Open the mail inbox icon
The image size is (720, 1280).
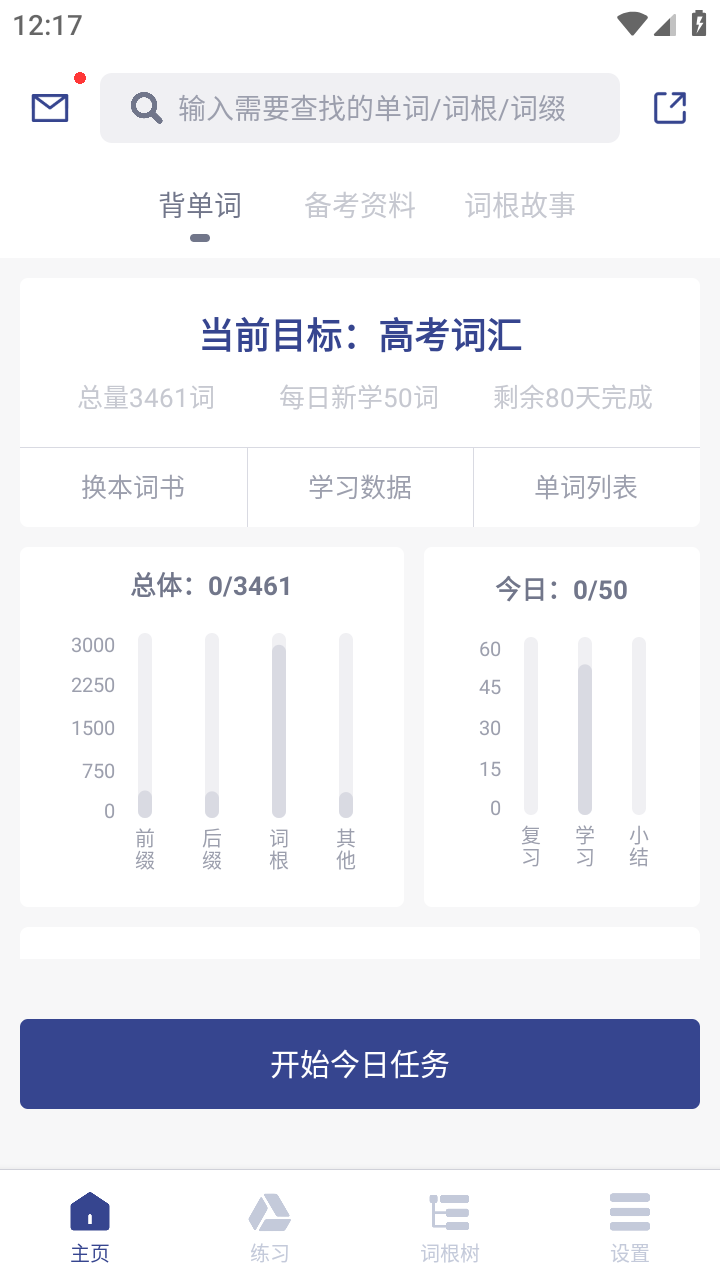[x=50, y=107]
